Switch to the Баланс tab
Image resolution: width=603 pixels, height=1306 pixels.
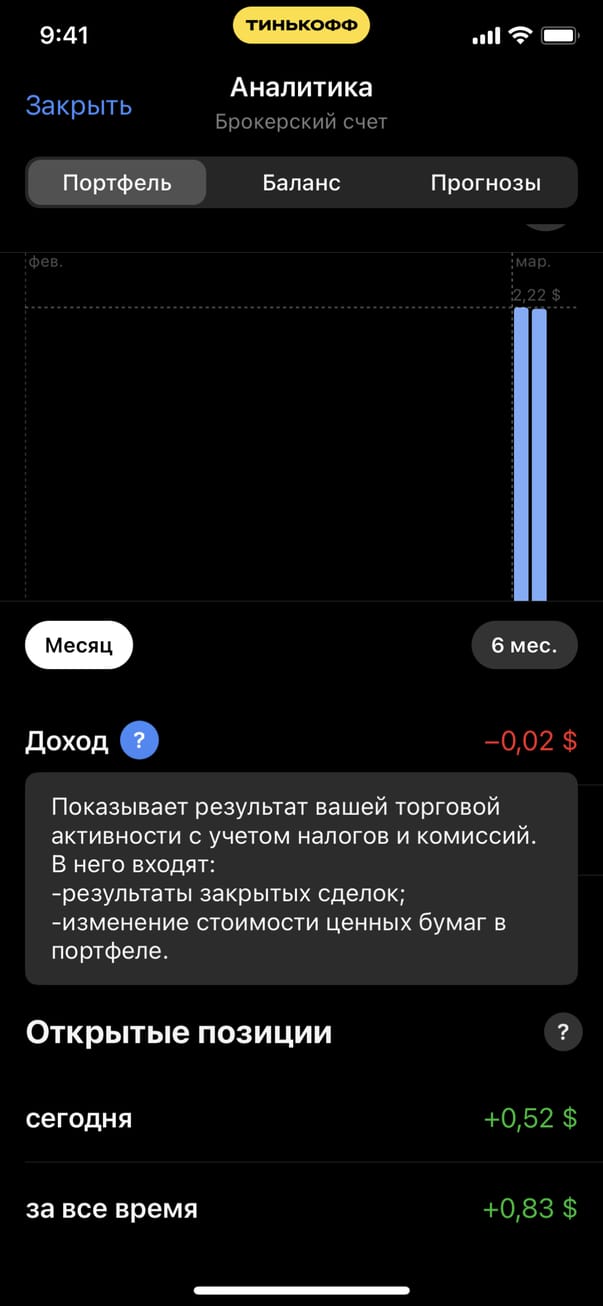tap(301, 183)
